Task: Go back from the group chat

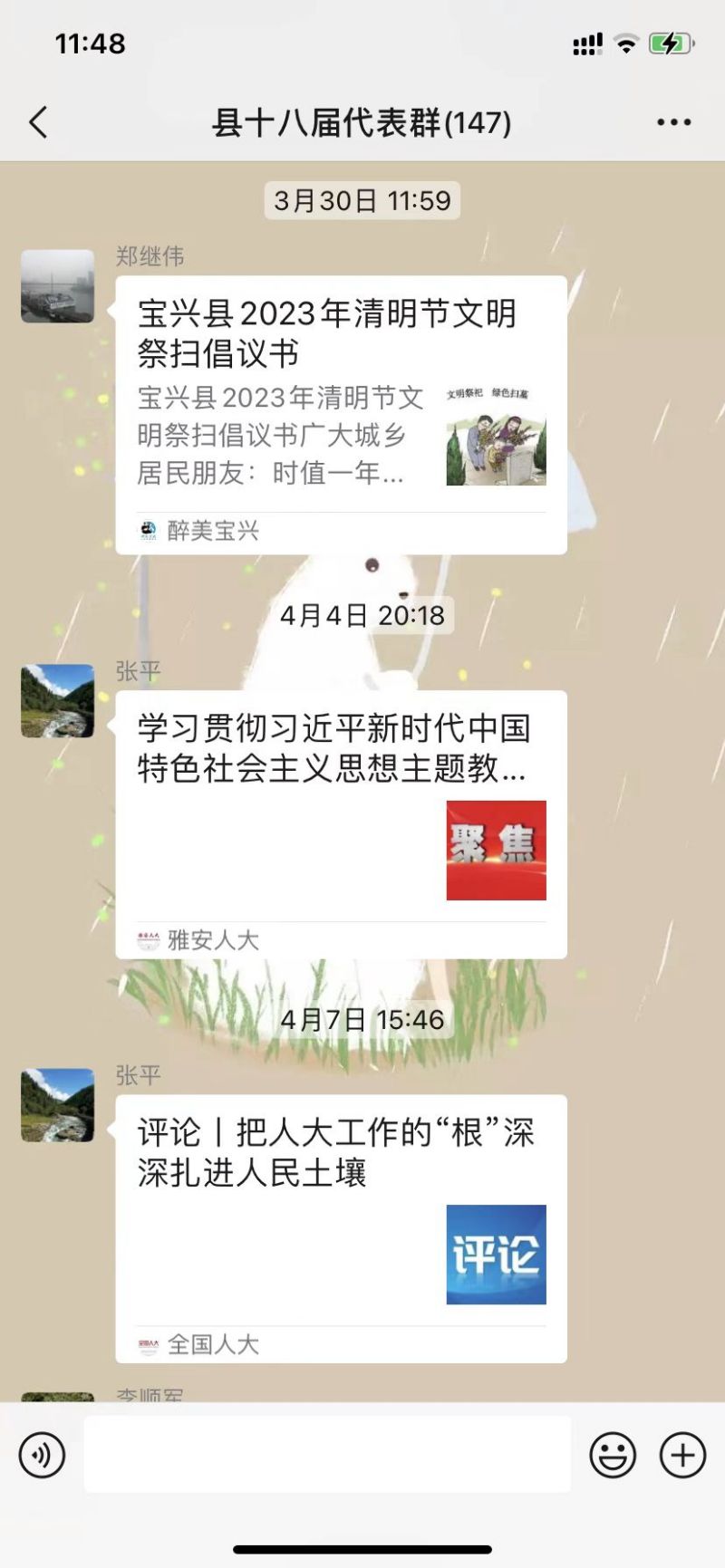Action: coord(38,122)
